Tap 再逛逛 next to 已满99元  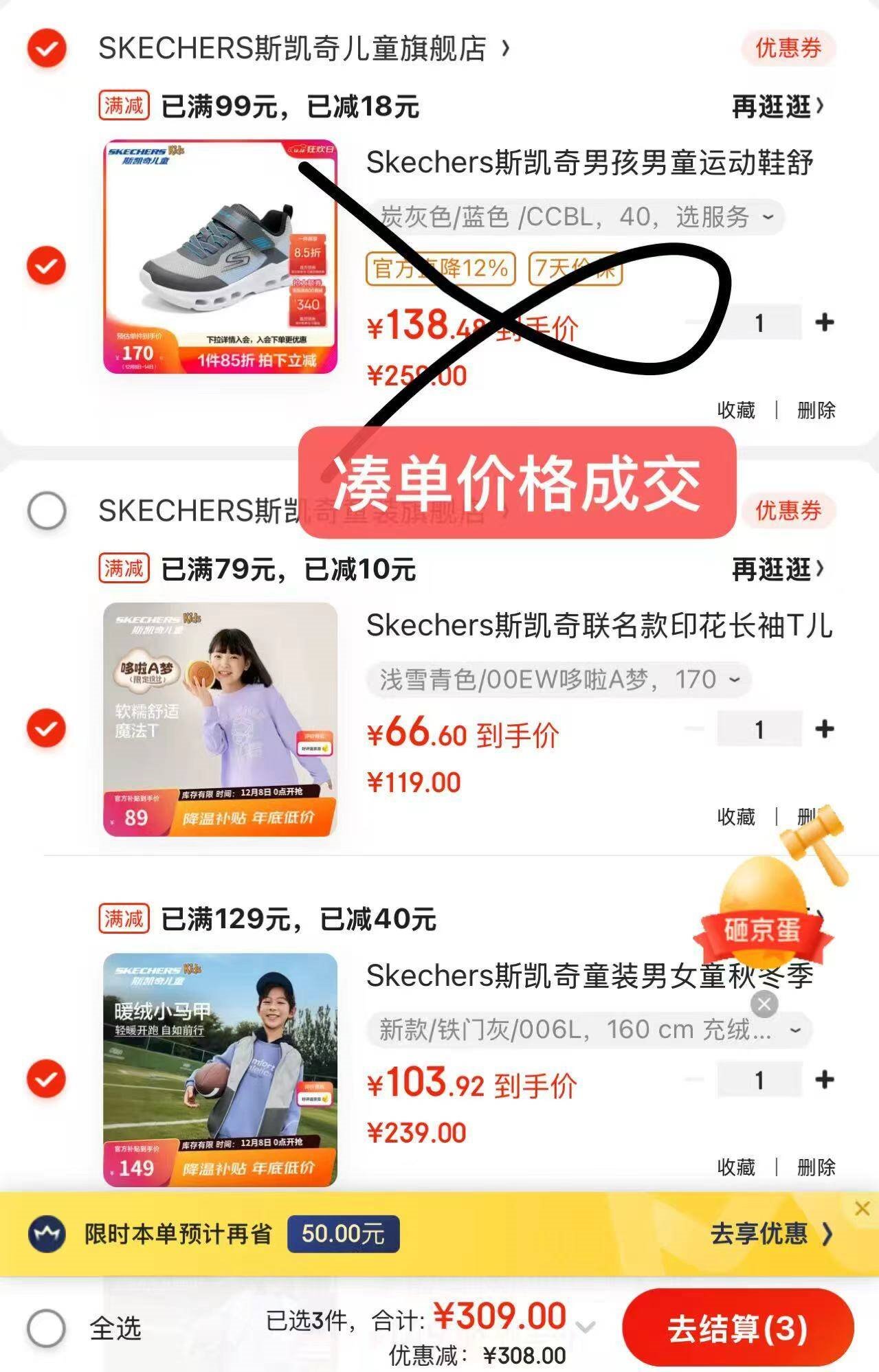pyautogui.click(x=777, y=106)
